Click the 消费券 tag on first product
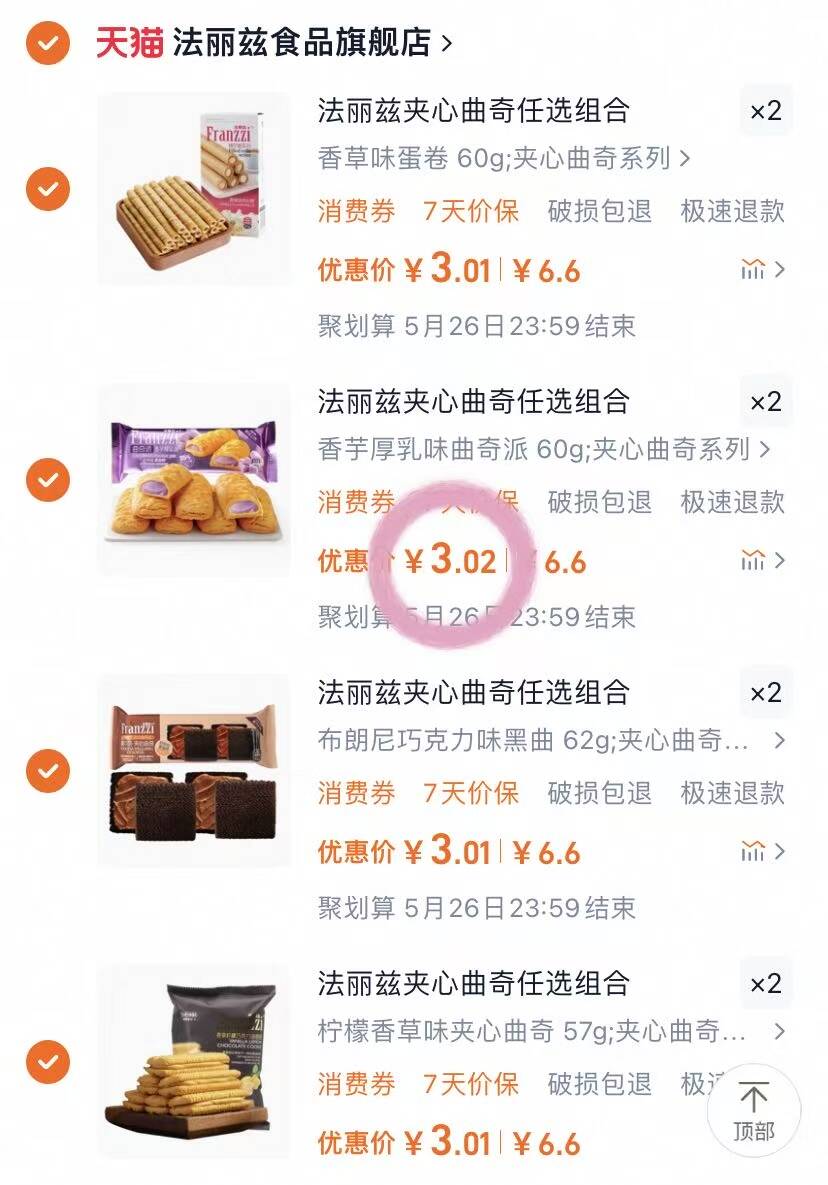 (x=356, y=211)
